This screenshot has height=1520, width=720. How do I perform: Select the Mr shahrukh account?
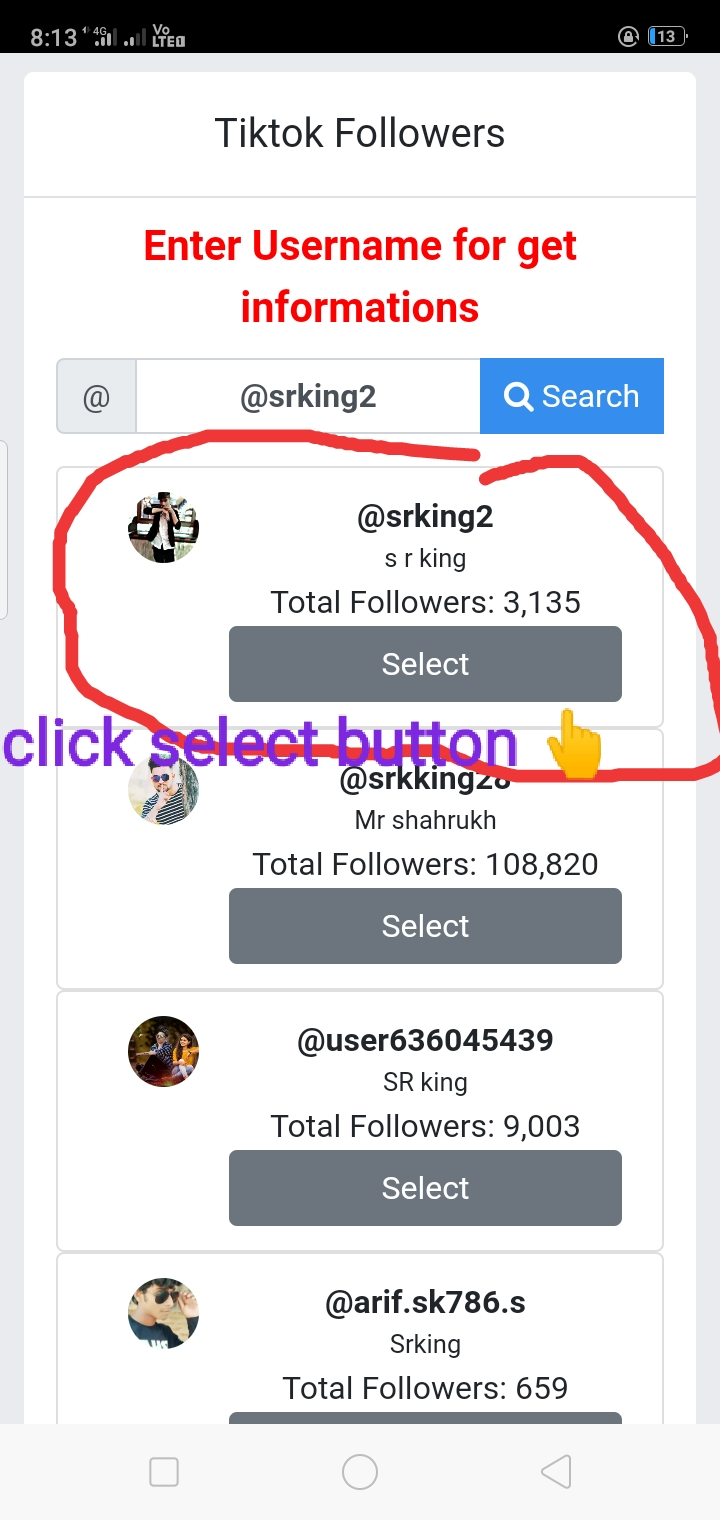pyautogui.click(x=425, y=926)
